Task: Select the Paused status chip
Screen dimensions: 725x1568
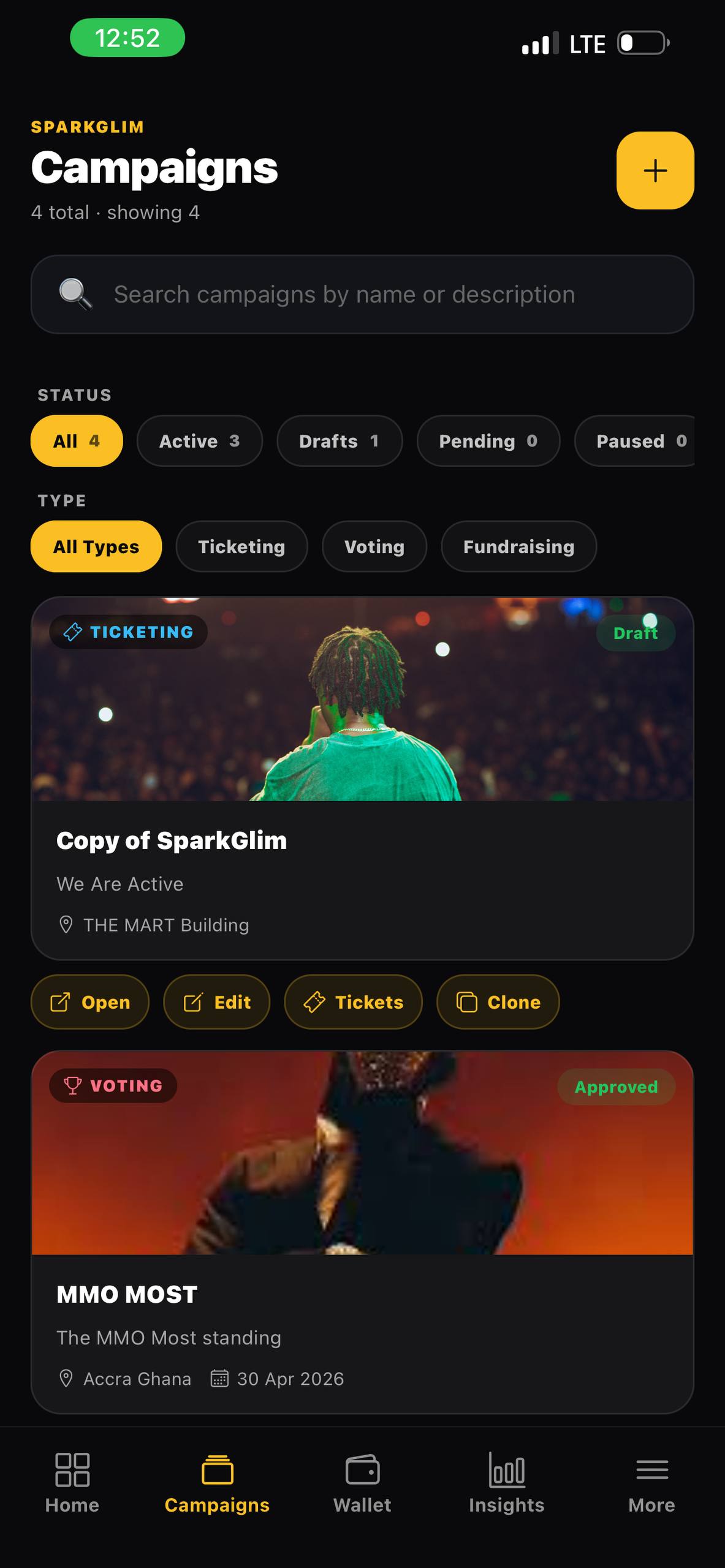Action: [635, 441]
